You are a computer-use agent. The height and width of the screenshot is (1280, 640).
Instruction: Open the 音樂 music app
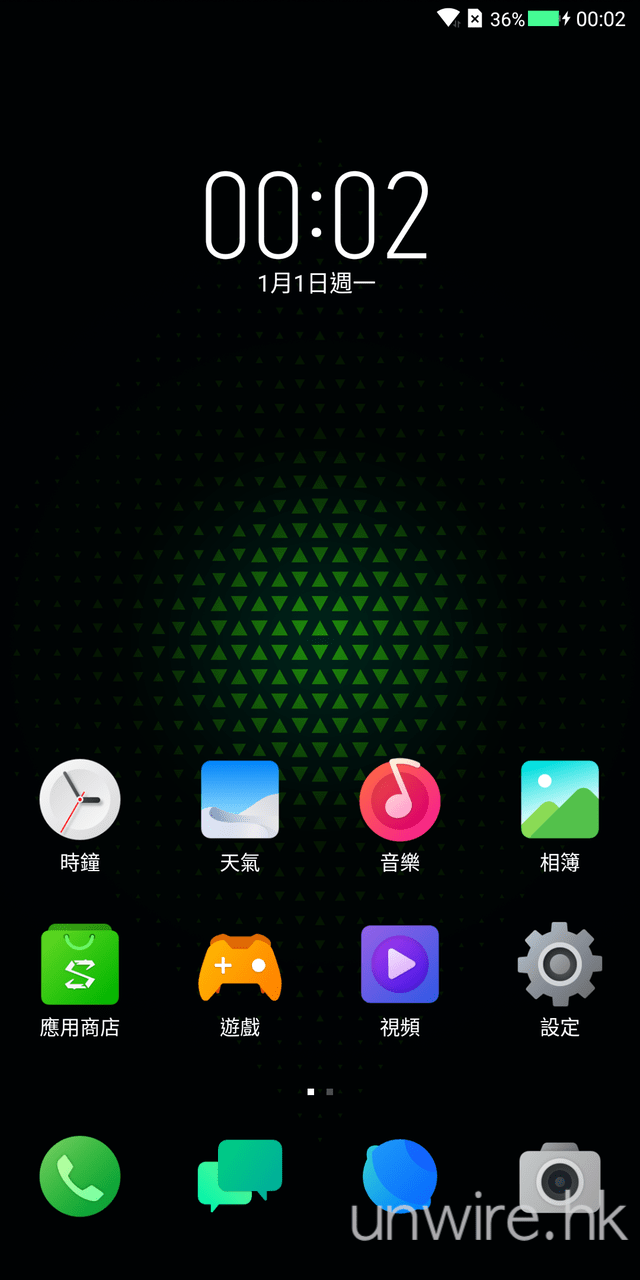point(400,799)
